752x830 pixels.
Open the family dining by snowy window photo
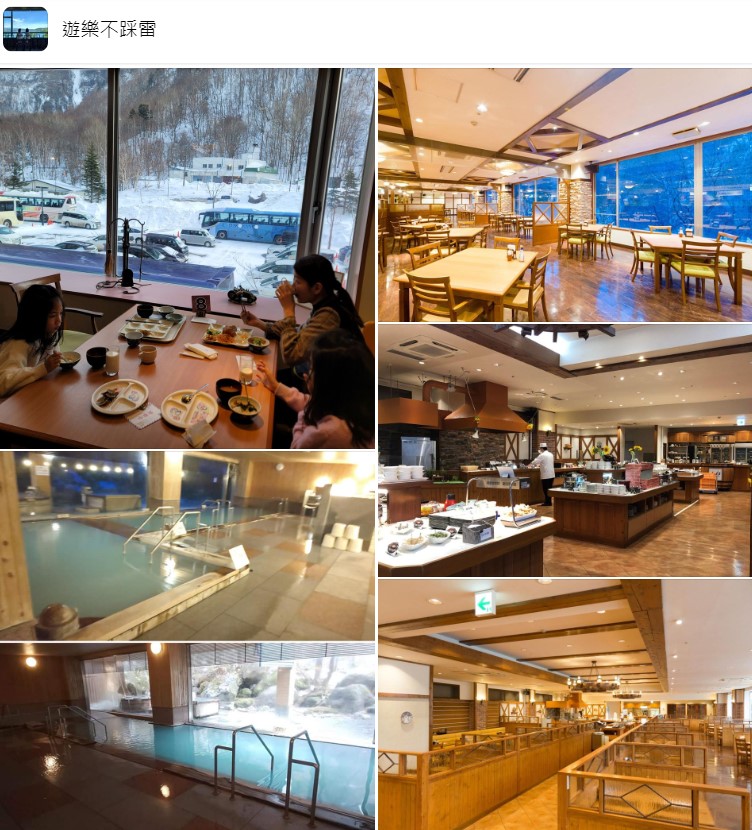[187, 258]
